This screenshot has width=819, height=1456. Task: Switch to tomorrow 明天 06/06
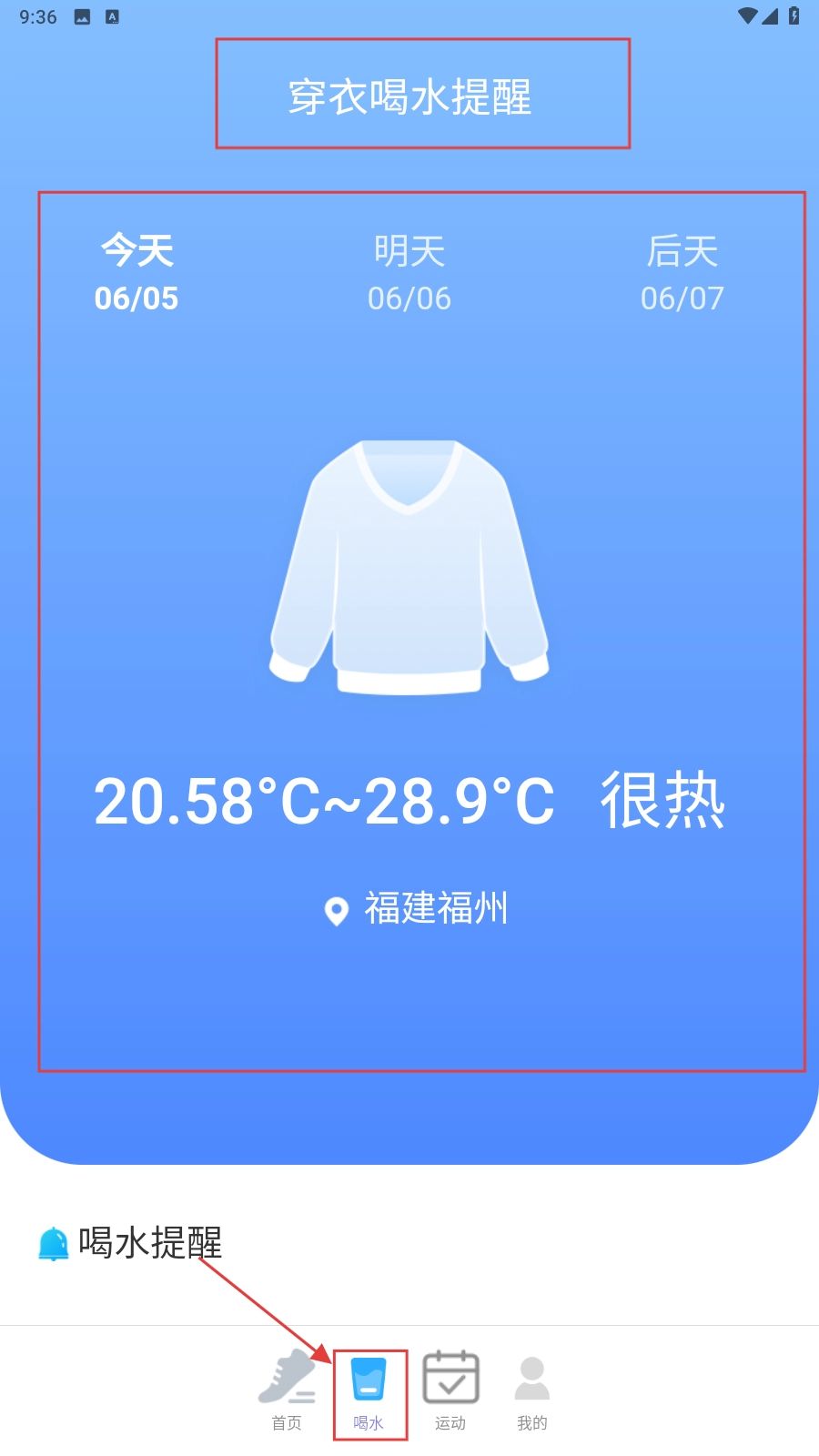[x=409, y=273]
